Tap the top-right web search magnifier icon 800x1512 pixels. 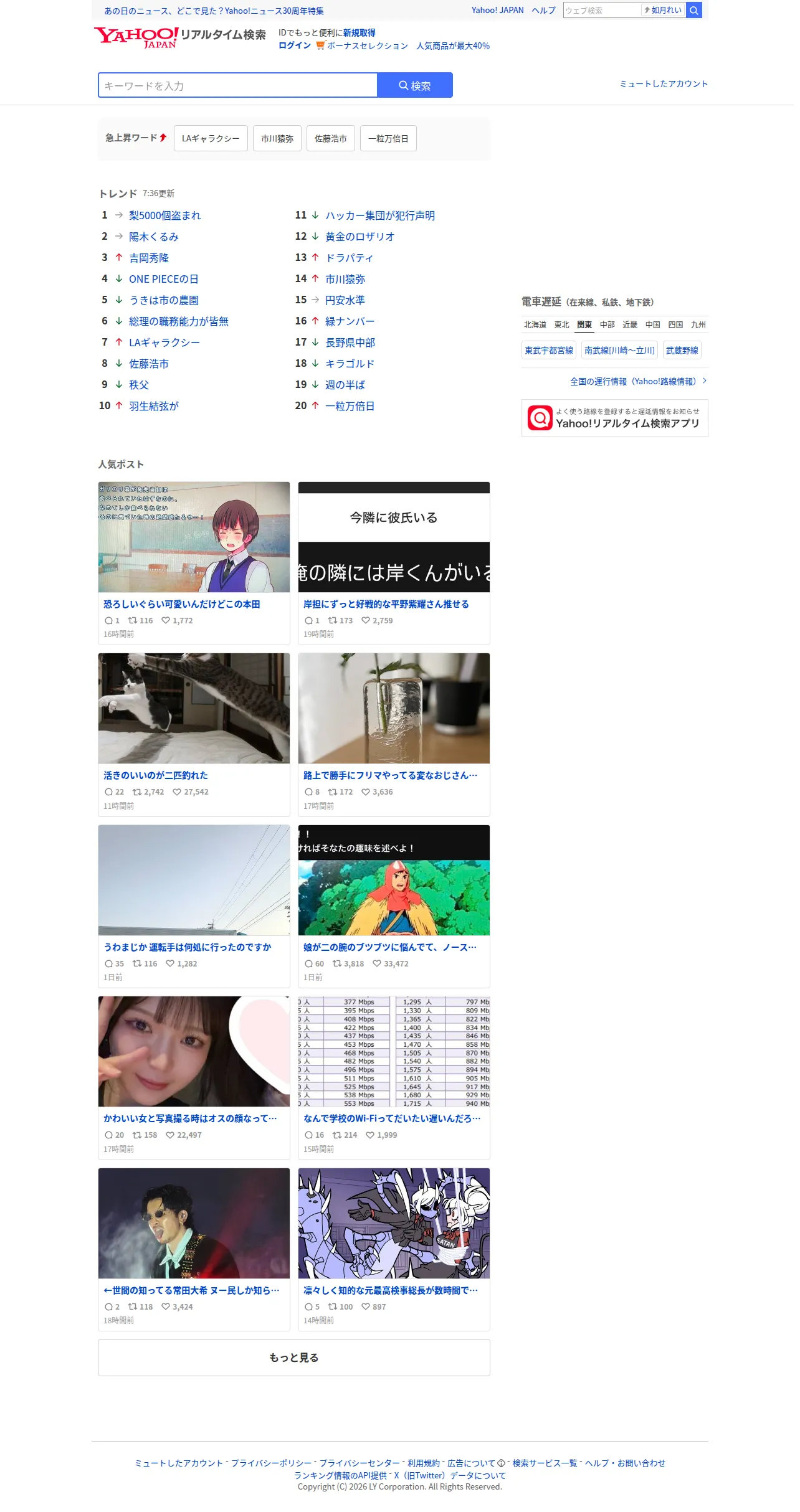[x=694, y=10]
